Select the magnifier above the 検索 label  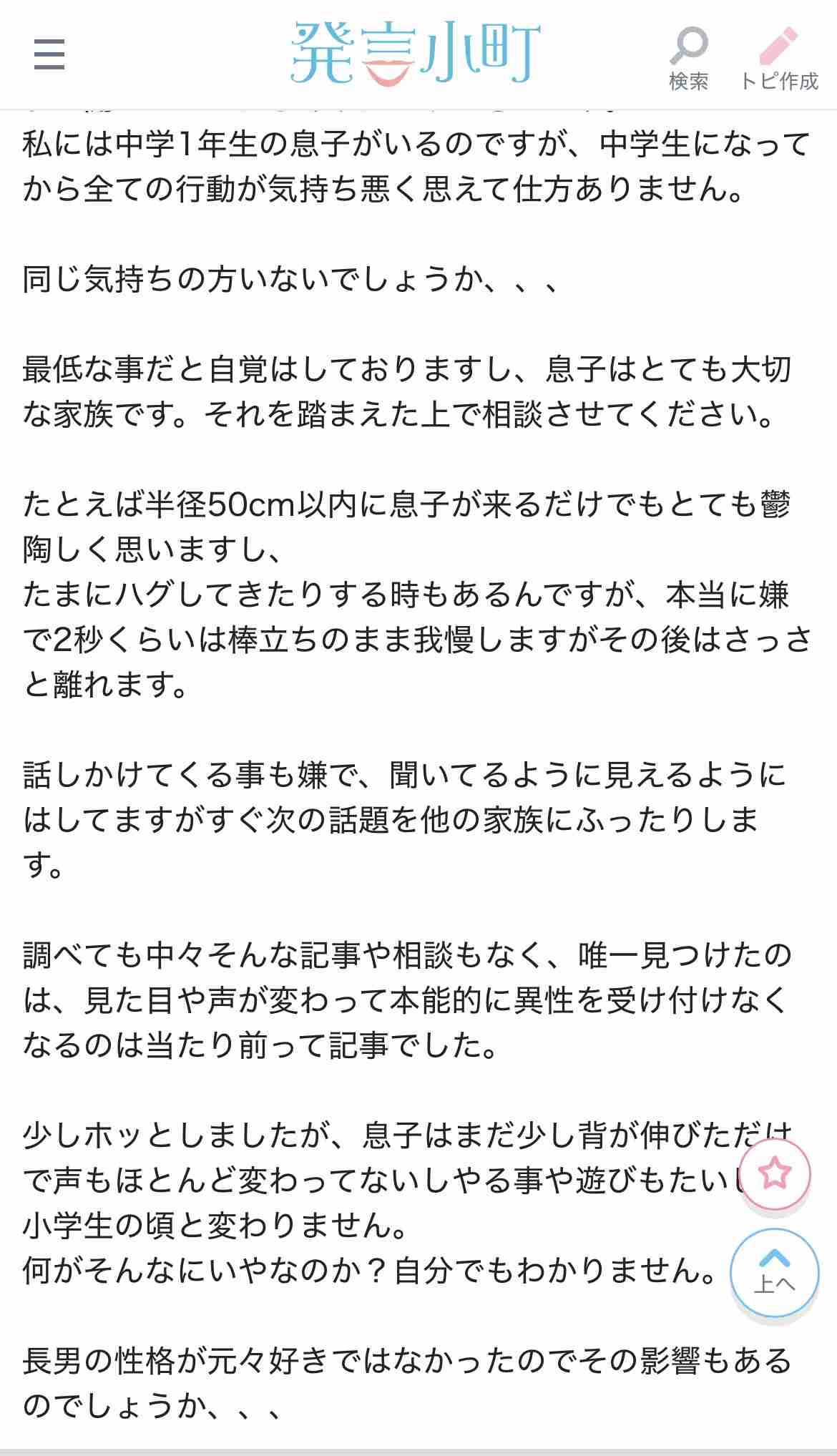(x=689, y=44)
